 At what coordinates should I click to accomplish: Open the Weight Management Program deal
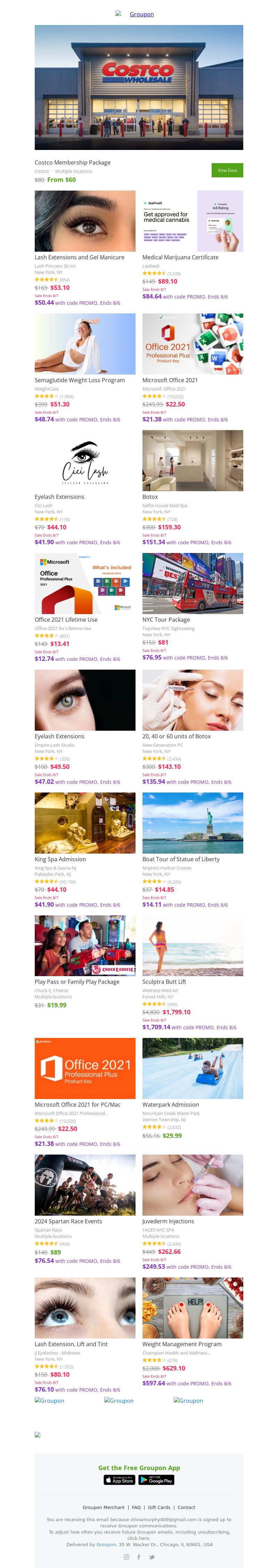tap(182, 1344)
